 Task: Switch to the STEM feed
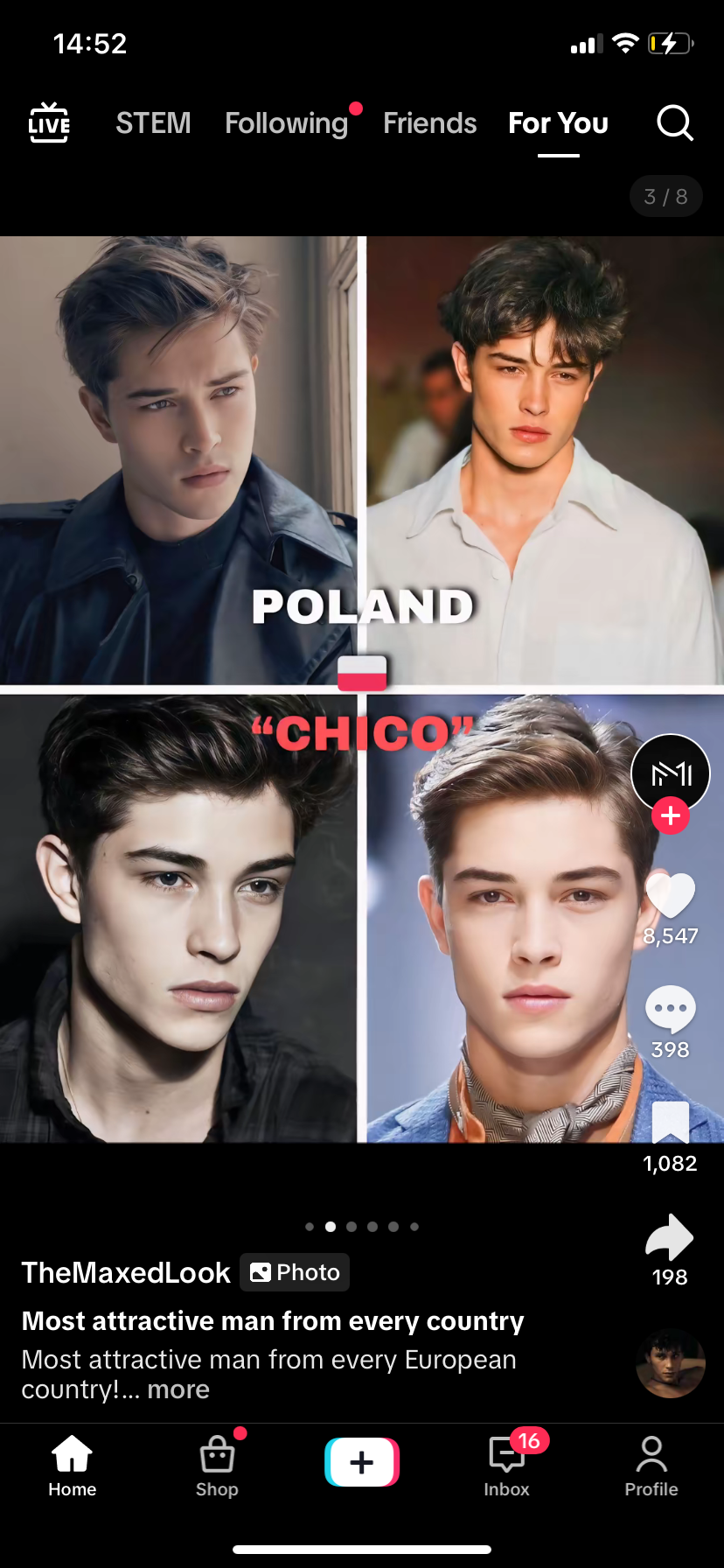(153, 123)
